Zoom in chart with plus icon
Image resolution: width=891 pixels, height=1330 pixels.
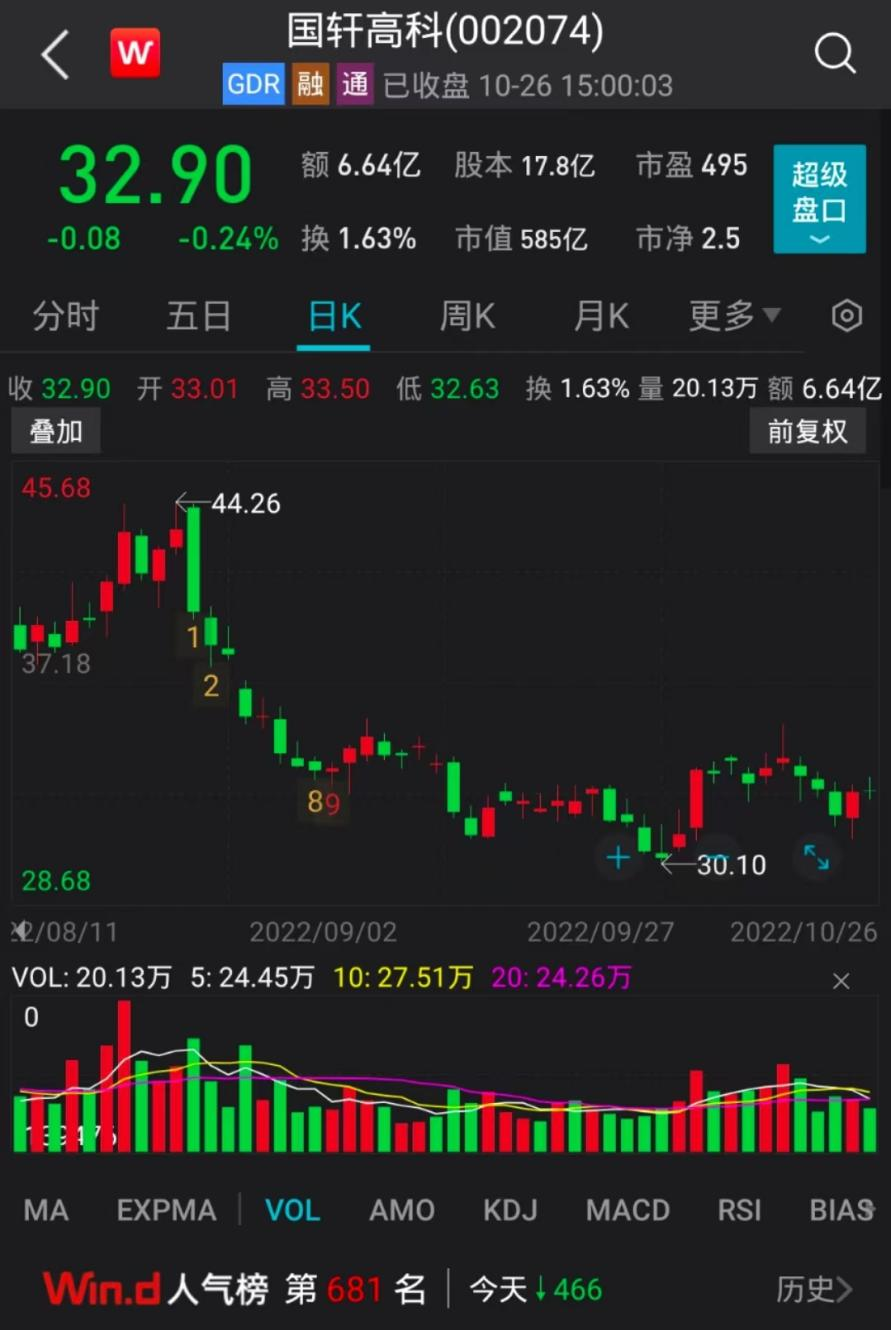coord(618,857)
